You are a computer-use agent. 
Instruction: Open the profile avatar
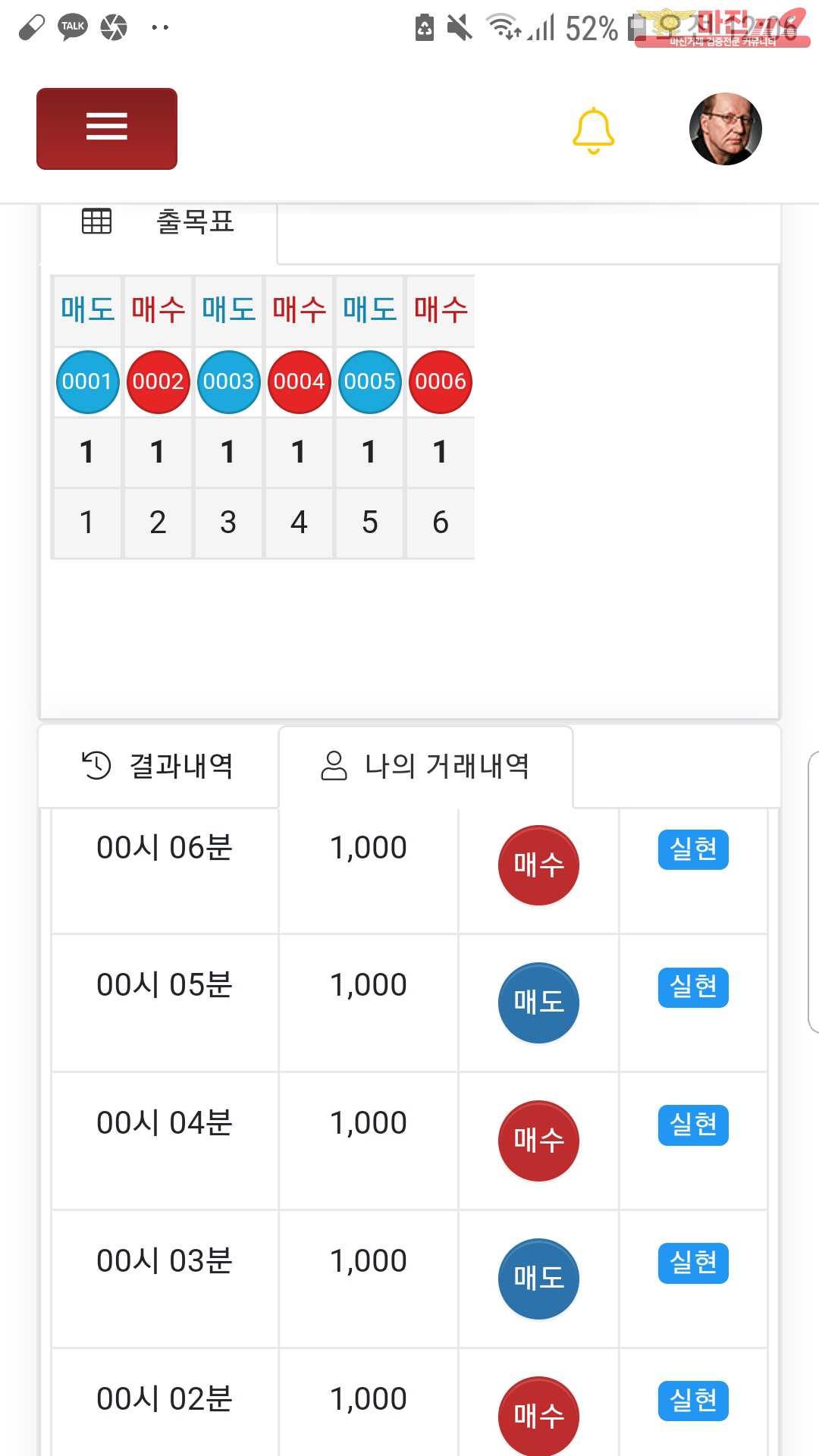pyautogui.click(x=725, y=129)
